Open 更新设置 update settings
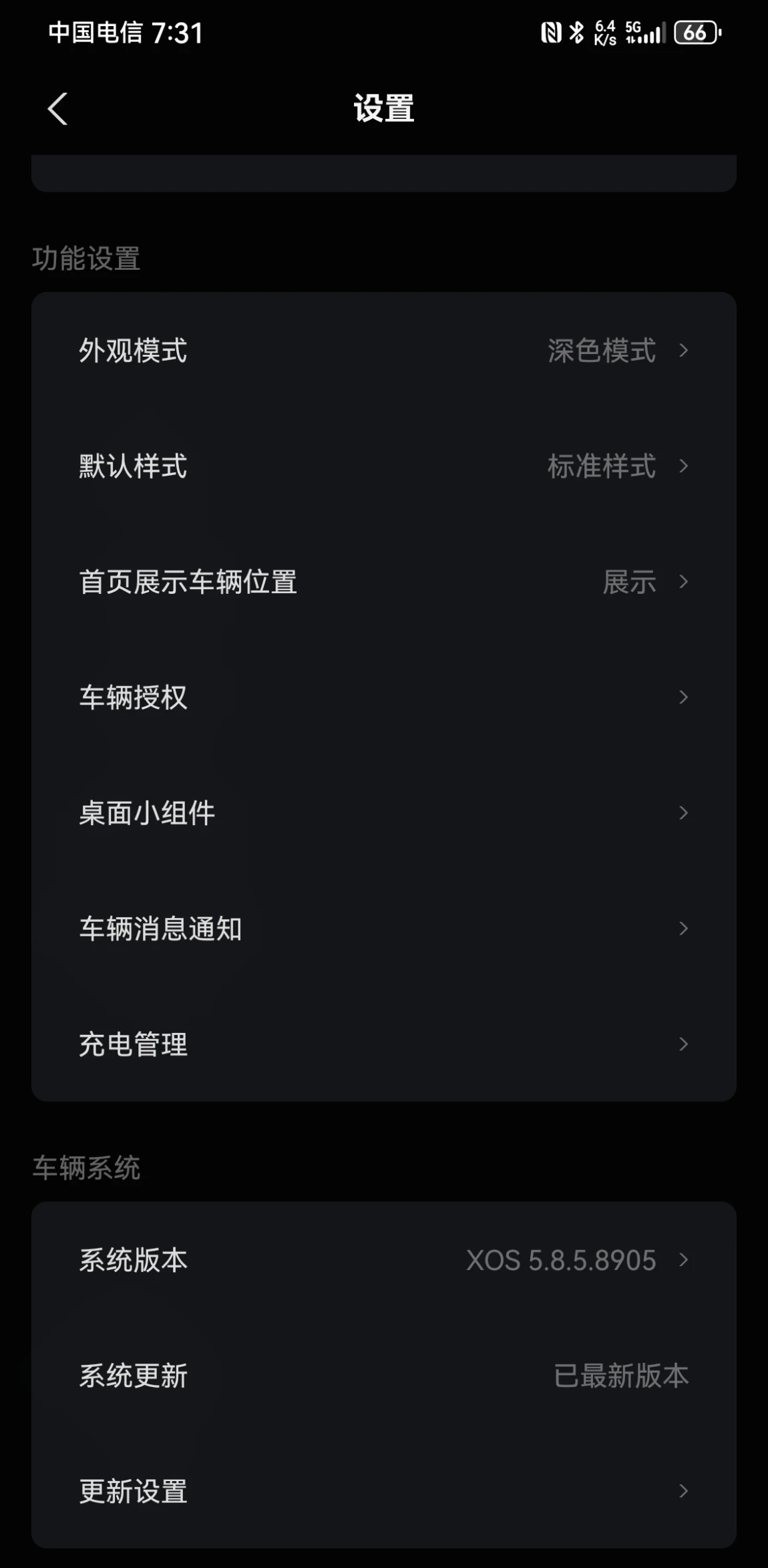This screenshot has height=1568, width=768. point(384,1491)
